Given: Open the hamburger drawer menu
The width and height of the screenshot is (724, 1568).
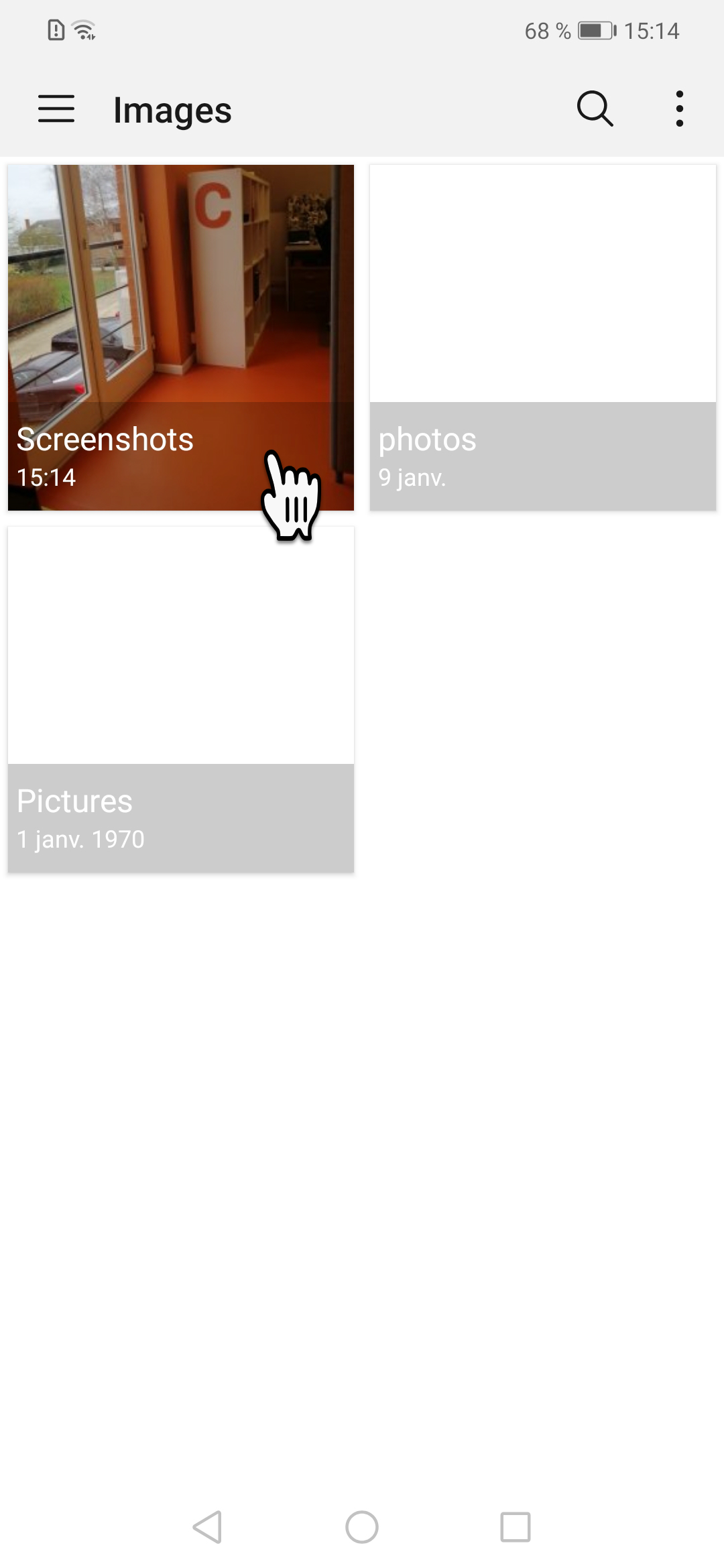Looking at the screenshot, I should pos(56,109).
